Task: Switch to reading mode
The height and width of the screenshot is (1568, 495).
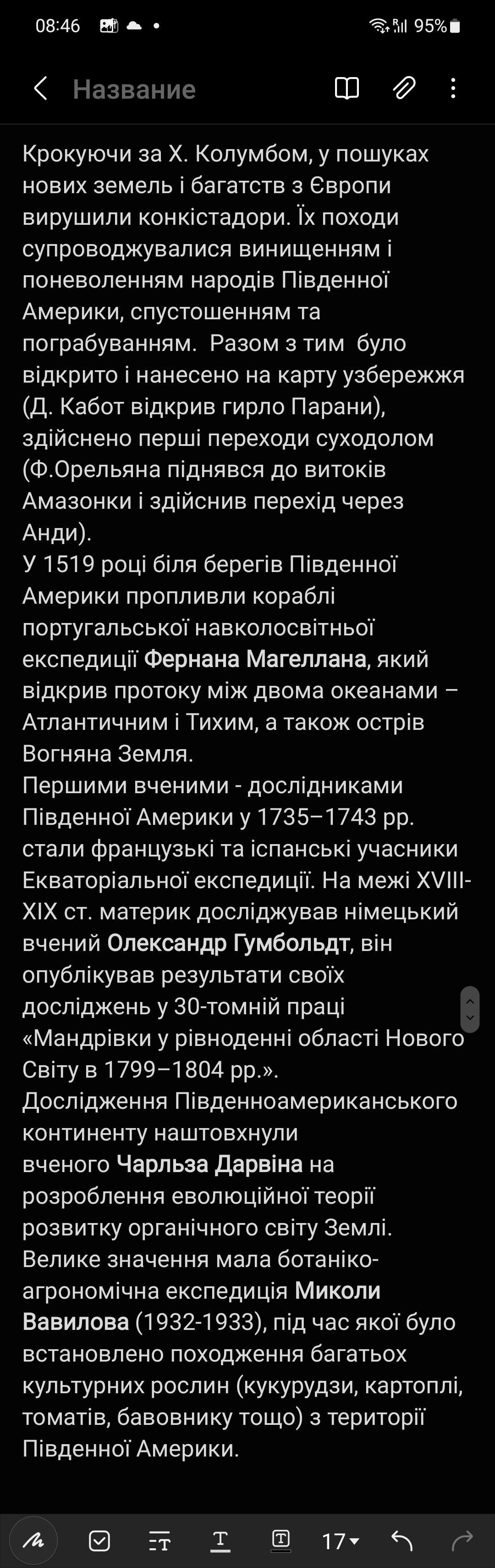Action: click(346, 89)
